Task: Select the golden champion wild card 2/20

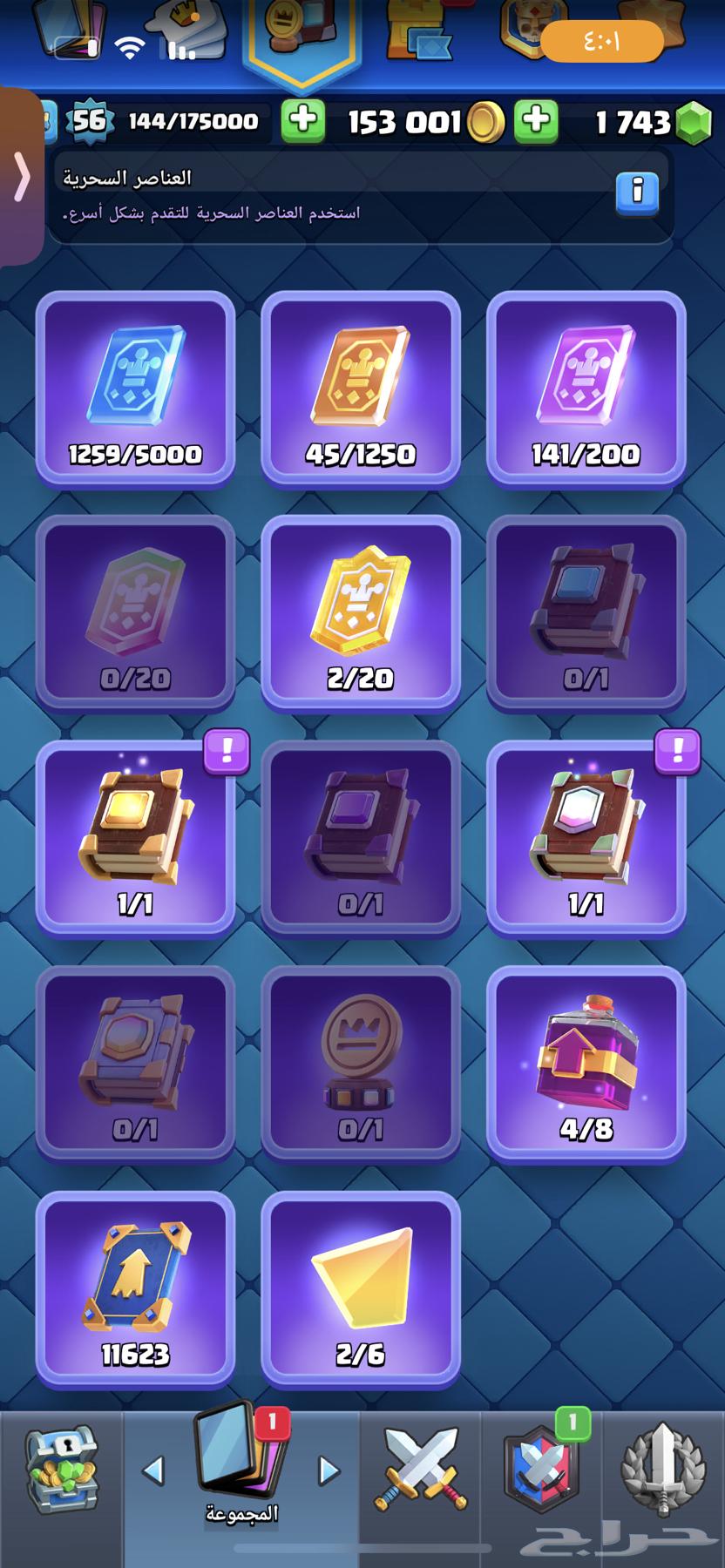Action: (x=361, y=612)
